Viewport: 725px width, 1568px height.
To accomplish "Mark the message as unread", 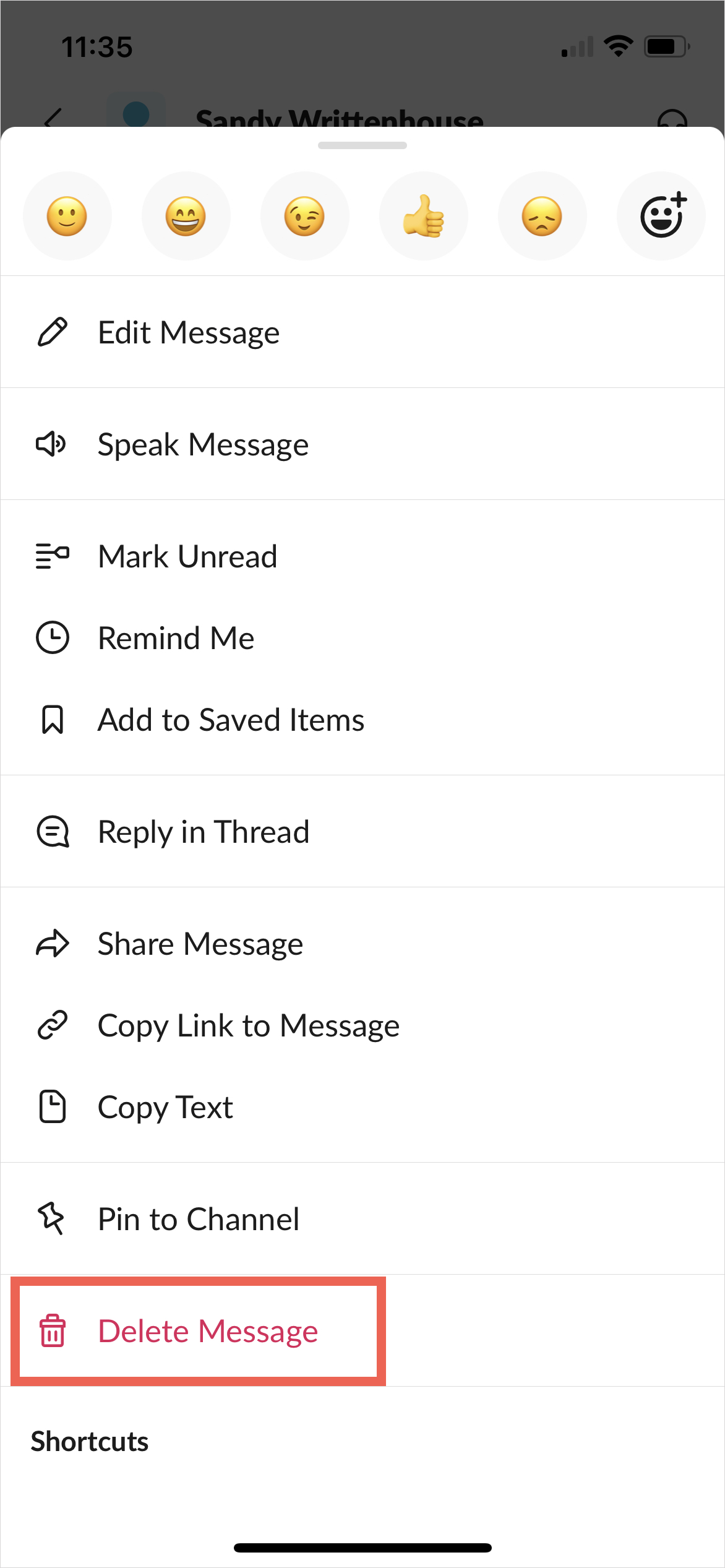I will (x=362, y=556).
